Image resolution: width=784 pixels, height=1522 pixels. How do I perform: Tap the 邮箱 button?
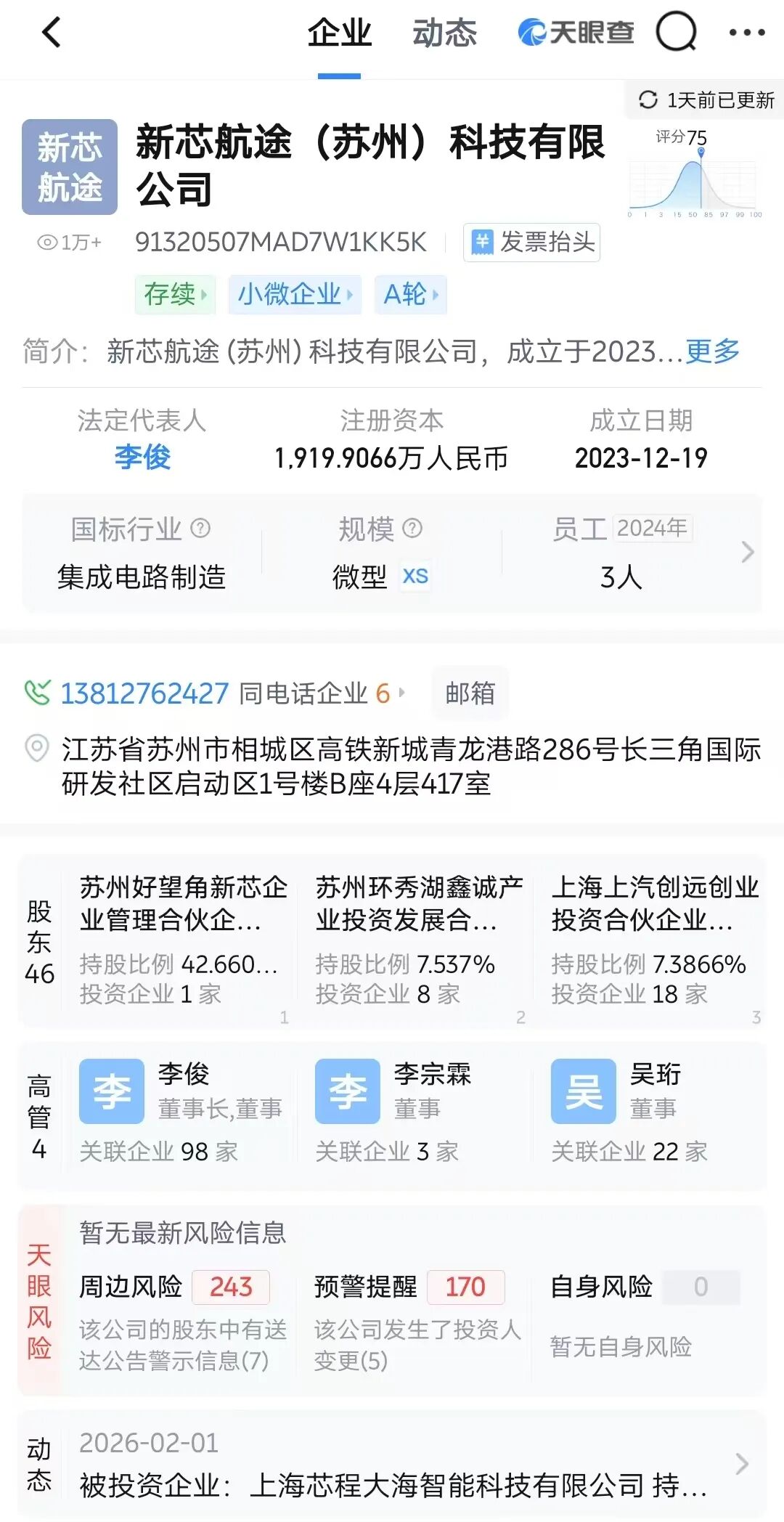(x=470, y=693)
